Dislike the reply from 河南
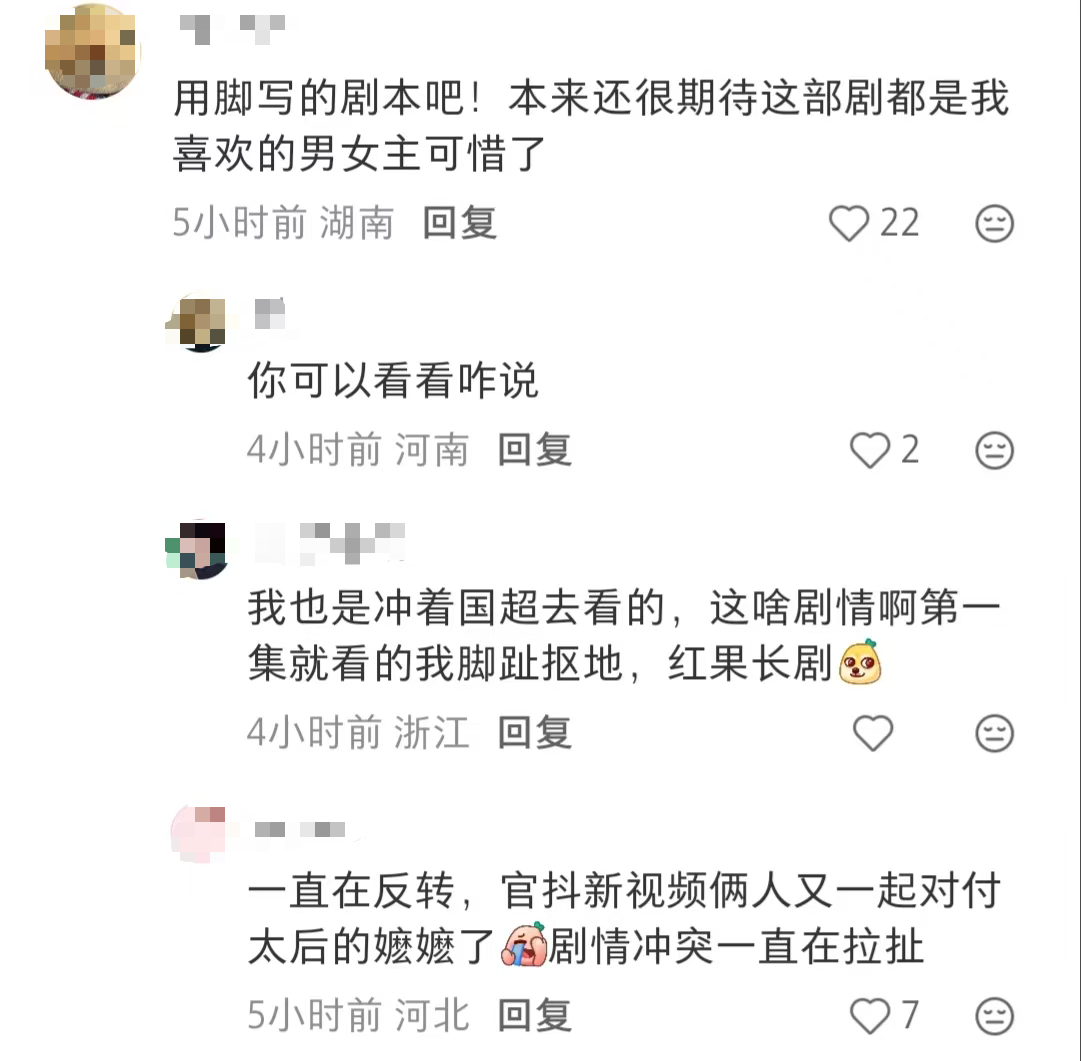The image size is (1081, 1061). 994,450
